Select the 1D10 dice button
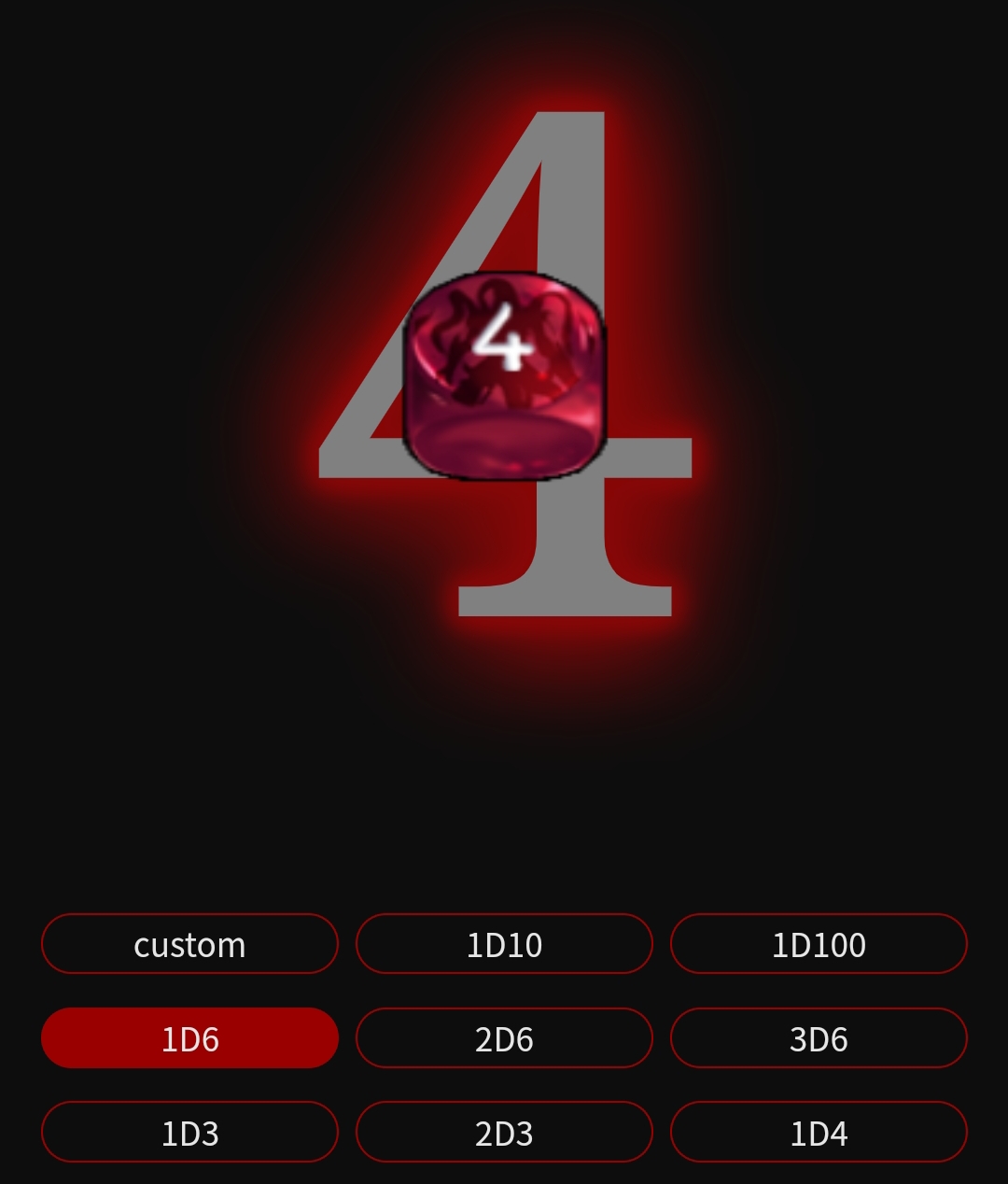 pos(504,944)
